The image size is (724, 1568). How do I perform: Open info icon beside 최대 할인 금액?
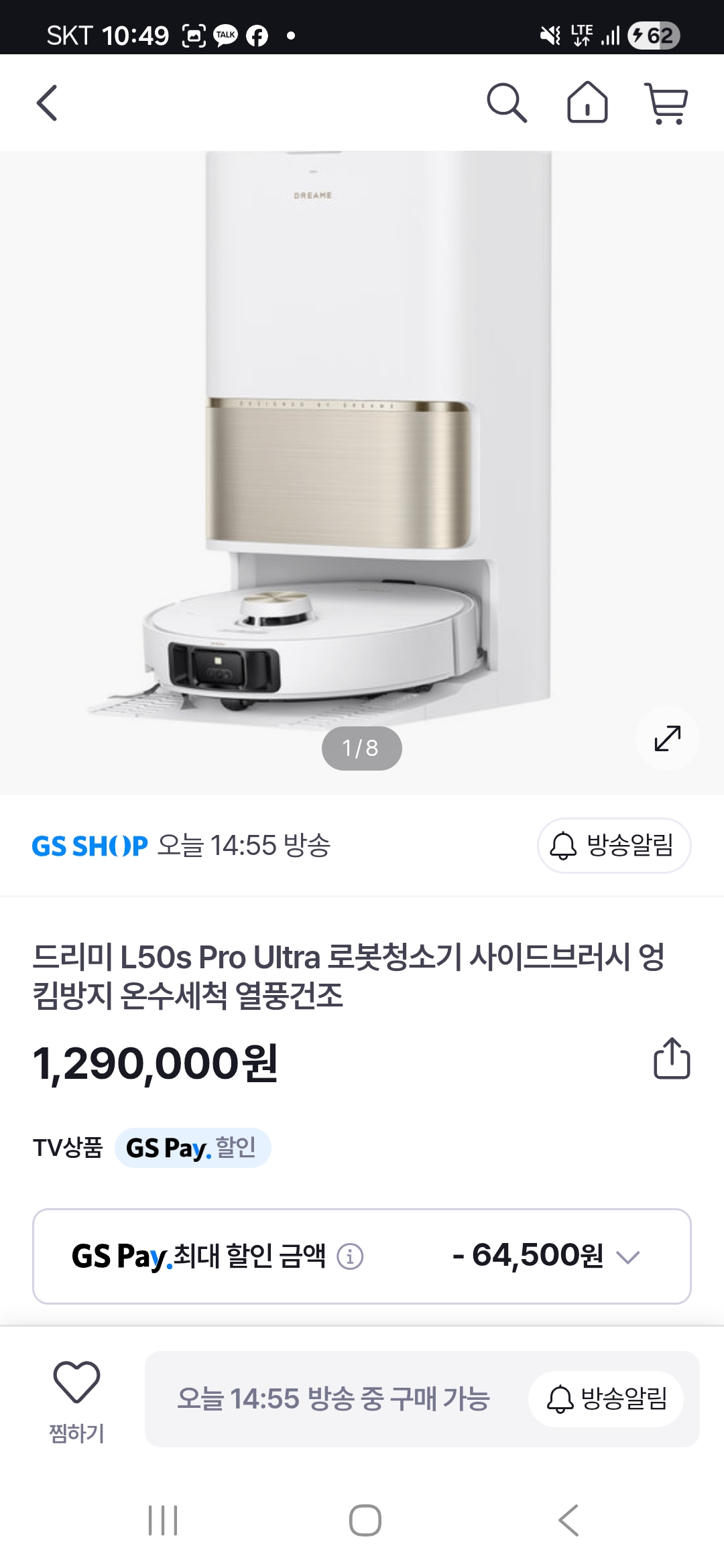(x=350, y=1256)
